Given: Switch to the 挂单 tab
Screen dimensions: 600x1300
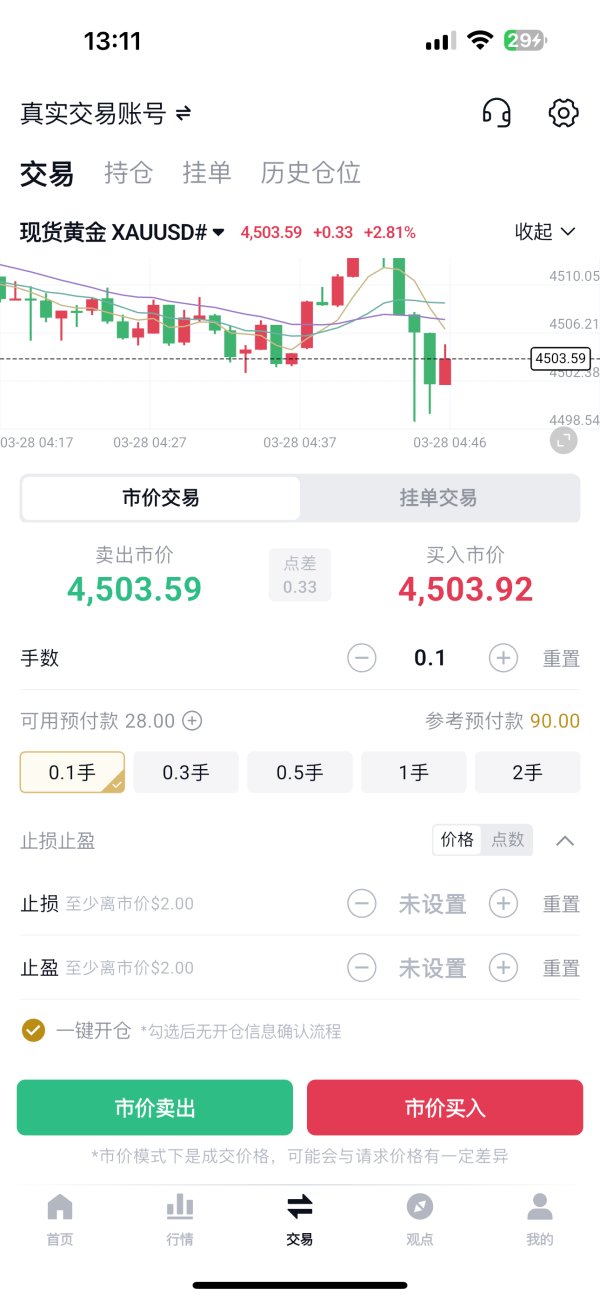Looking at the screenshot, I should pos(207,173).
